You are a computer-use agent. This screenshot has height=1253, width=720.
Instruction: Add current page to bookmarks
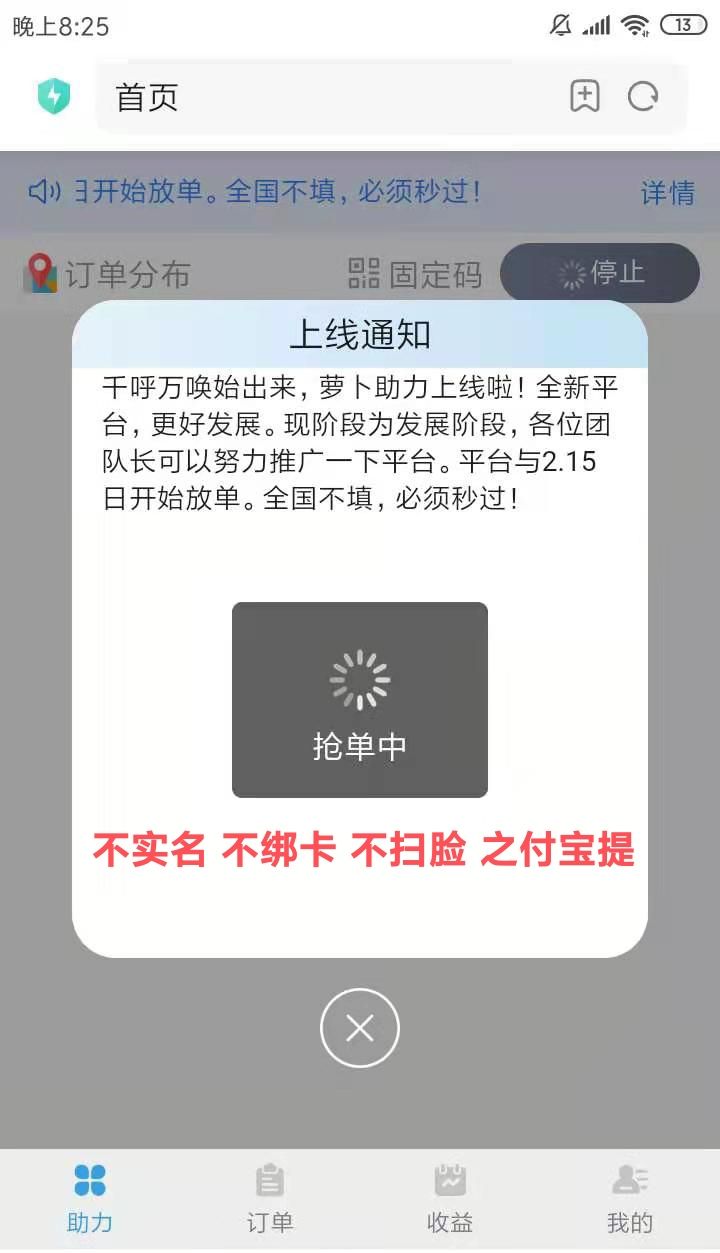(585, 96)
